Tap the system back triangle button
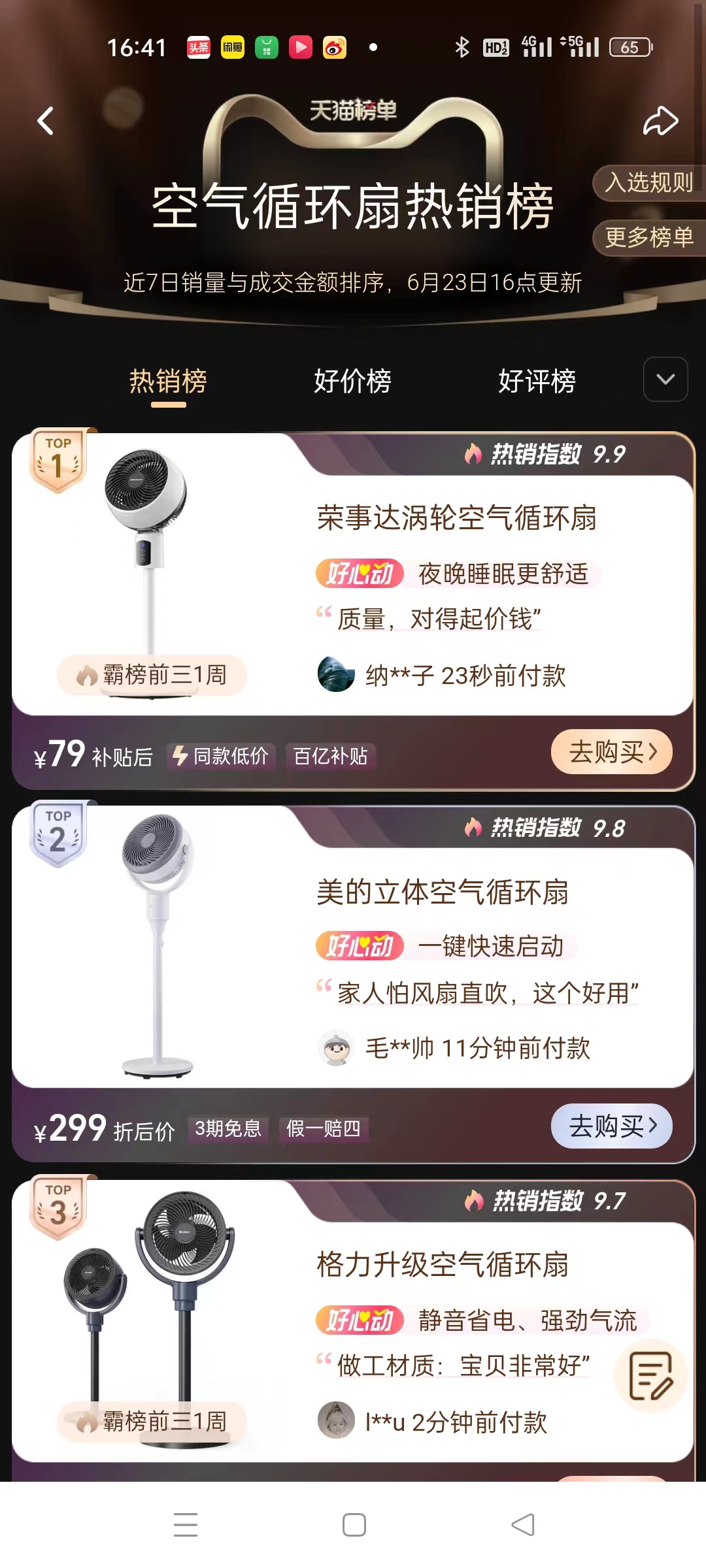Image resolution: width=706 pixels, height=1568 pixels. (523, 1525)
